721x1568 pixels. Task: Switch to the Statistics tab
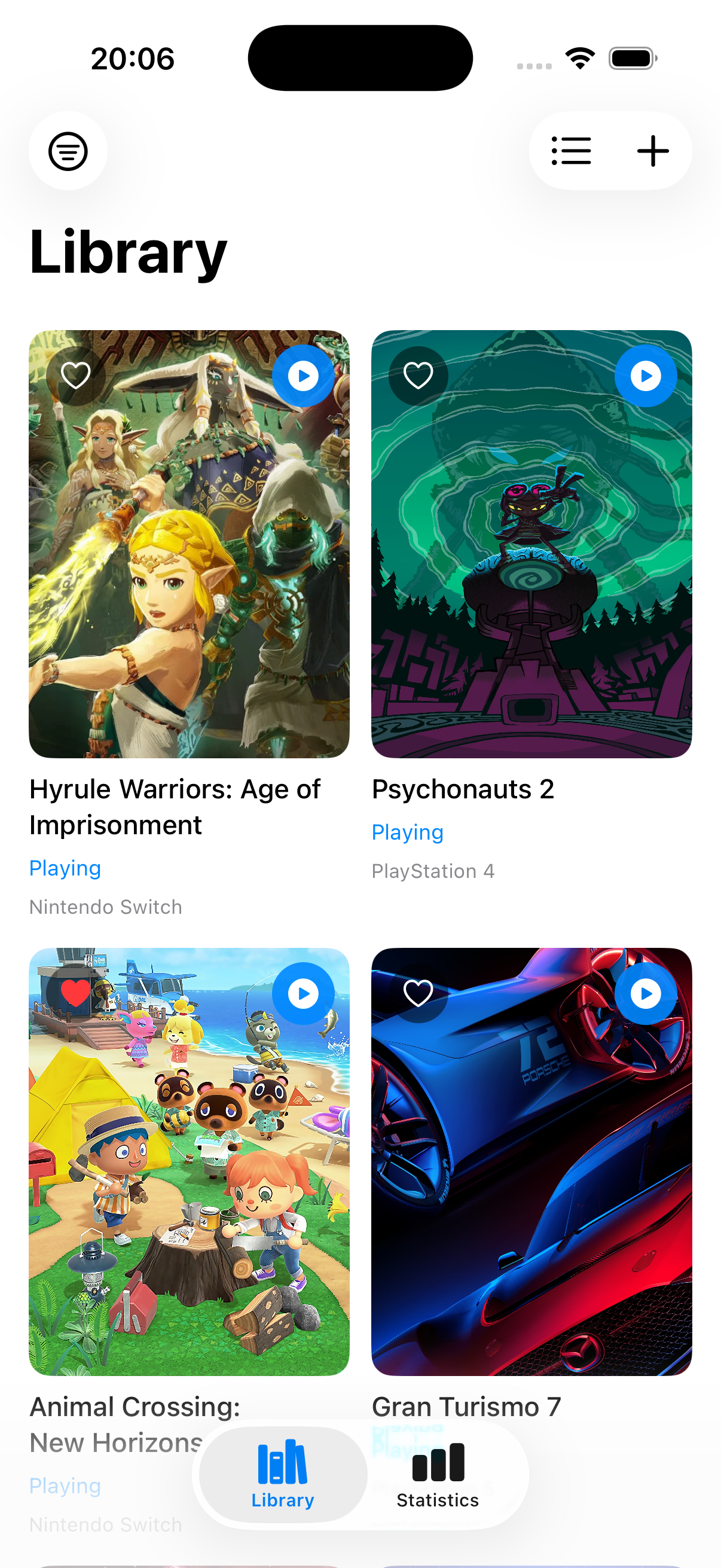coord(438,1474)
